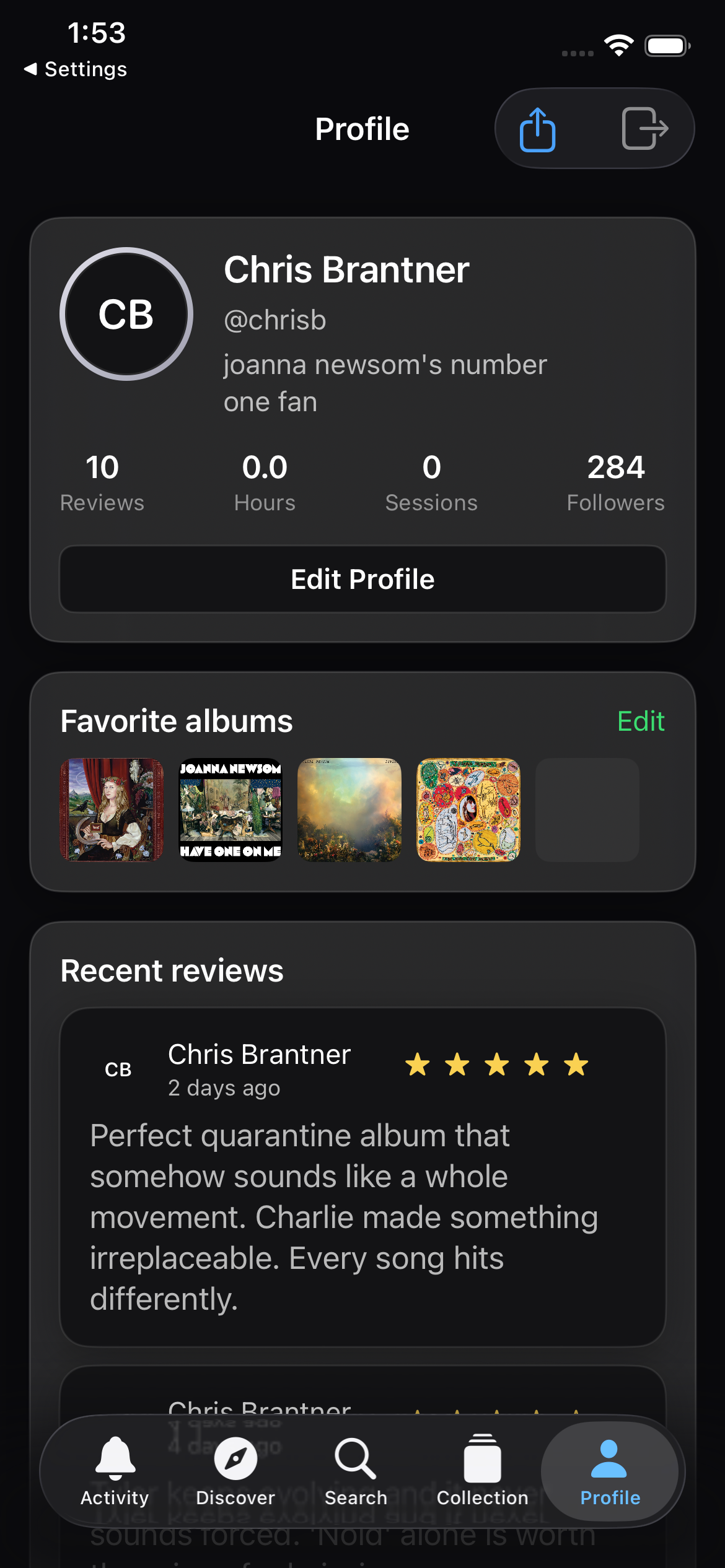
Task: Switch to the Activity tab
Action: pos(115,1471)
